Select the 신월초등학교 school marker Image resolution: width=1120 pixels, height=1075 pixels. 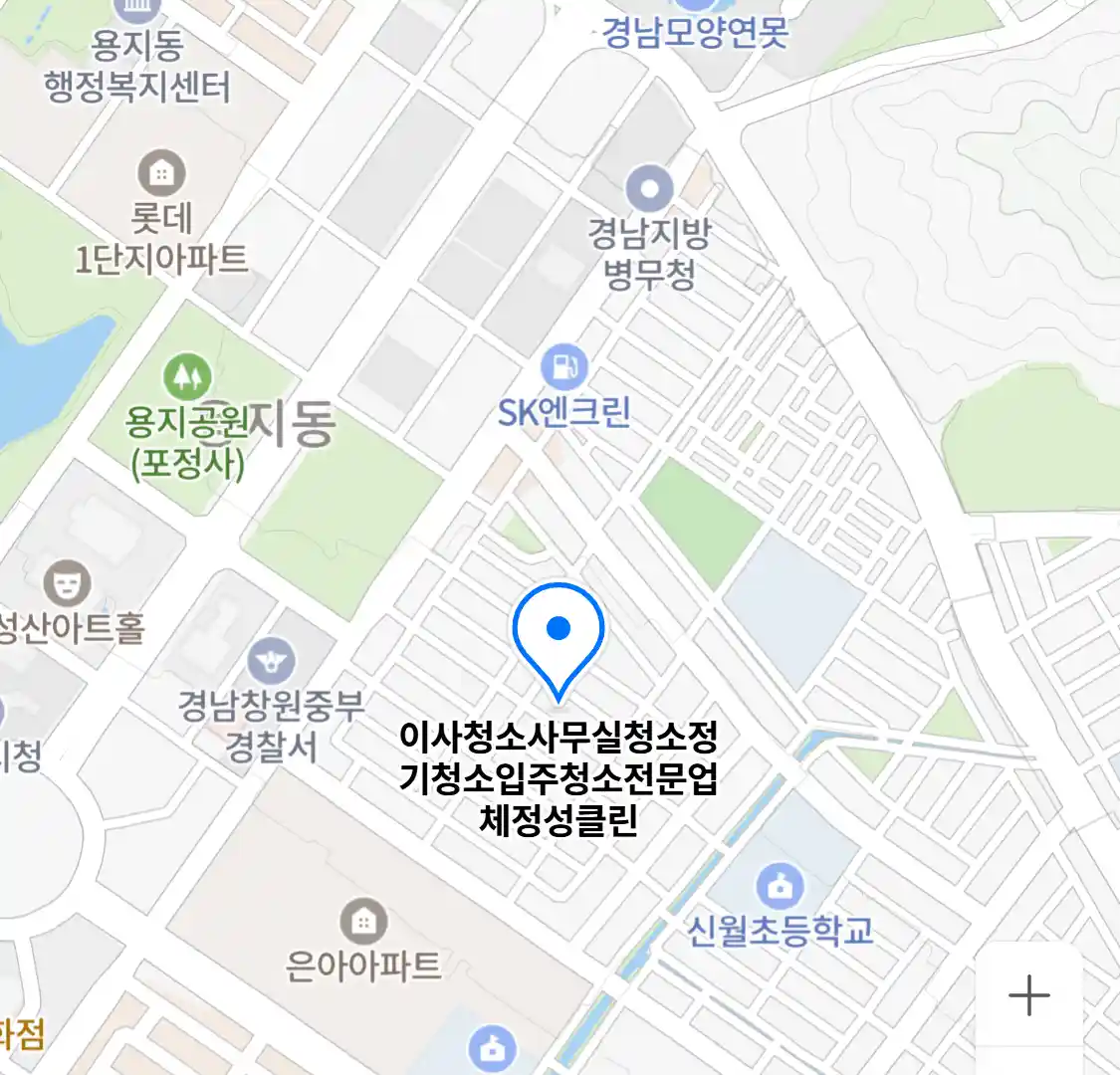coord(780,884)
